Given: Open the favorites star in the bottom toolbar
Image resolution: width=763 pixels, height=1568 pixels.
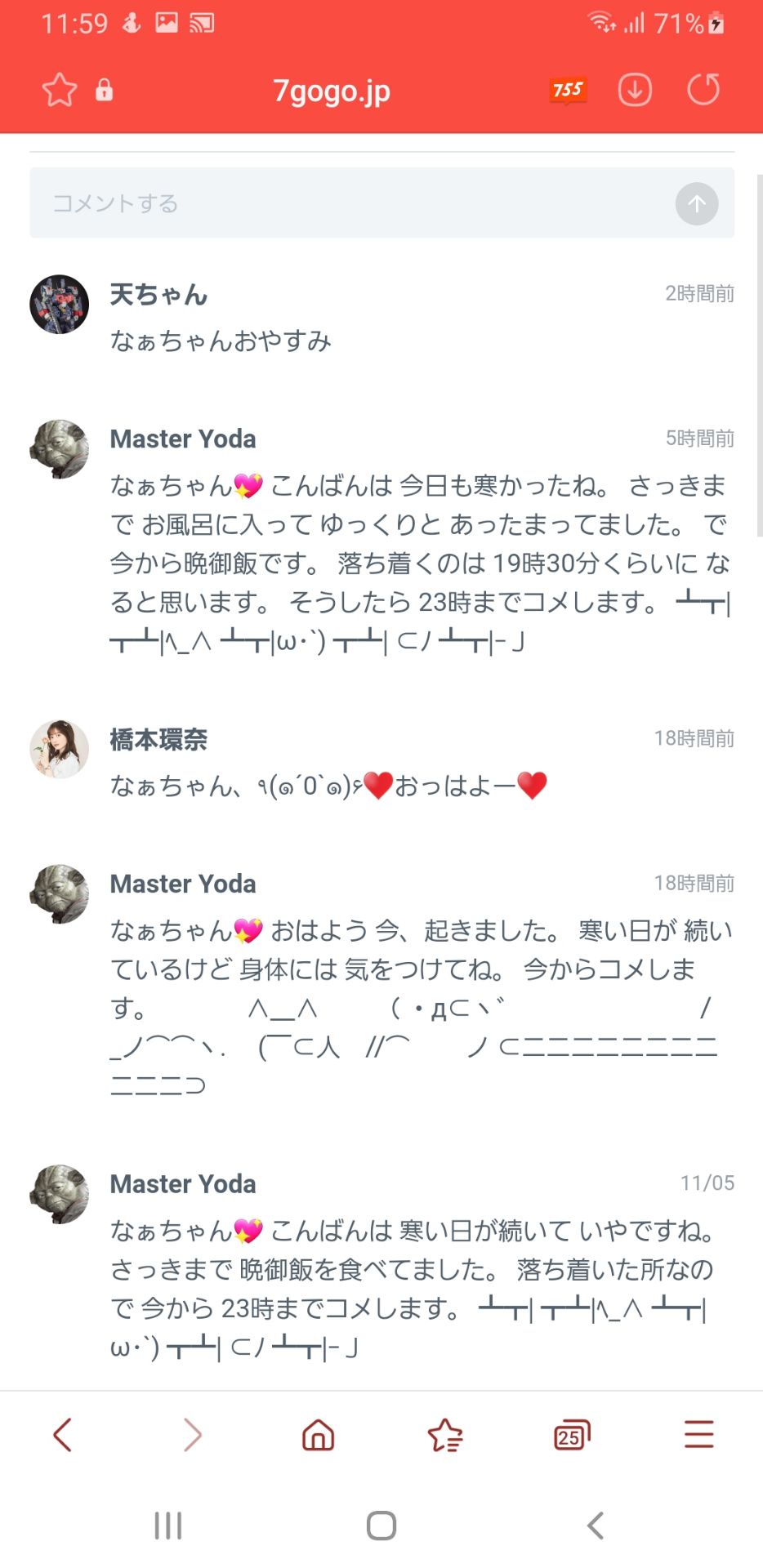Looking at the screenshot, I should coord(445,1435).
